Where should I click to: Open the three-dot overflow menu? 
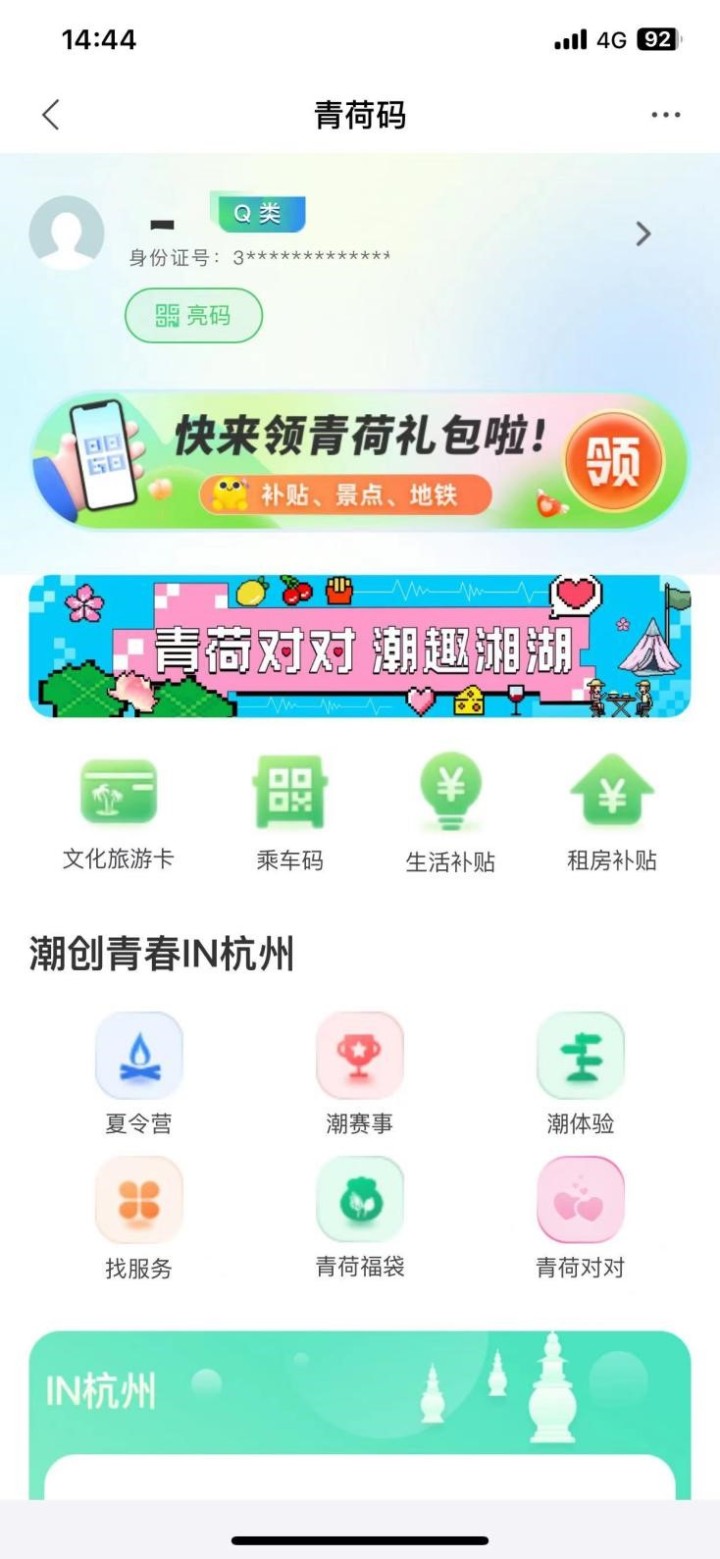(665, 115)
